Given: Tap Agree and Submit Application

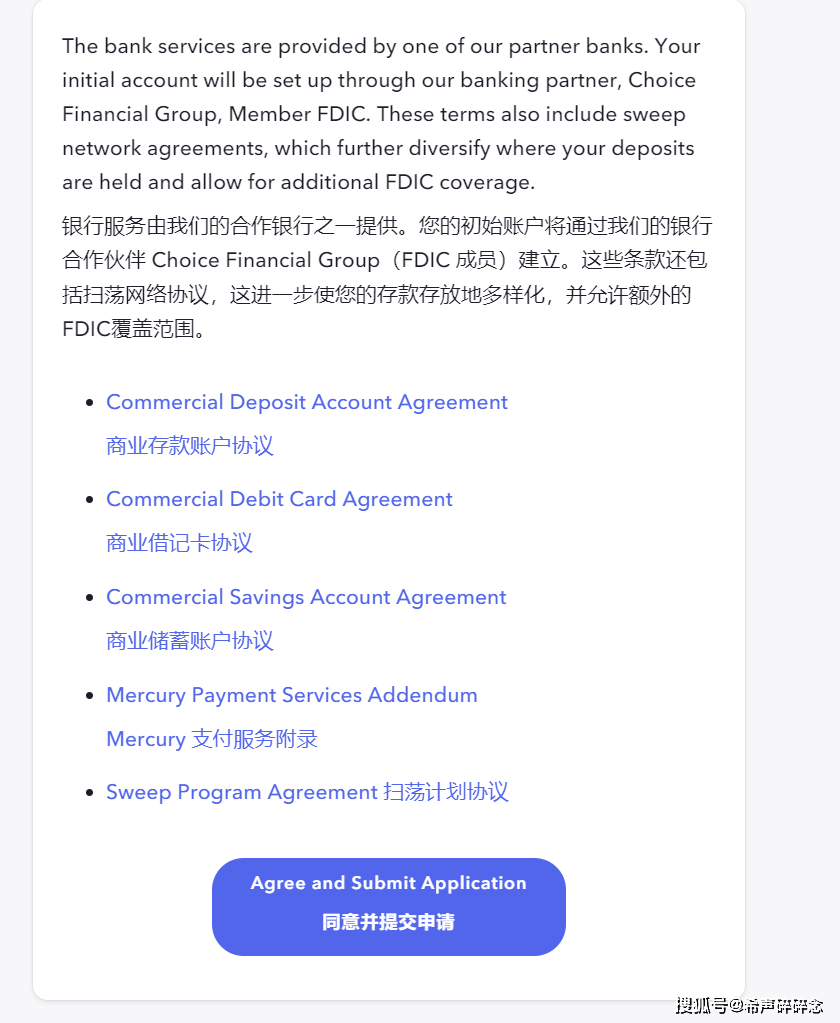Looking at the screenshot, I should point(388,906).
